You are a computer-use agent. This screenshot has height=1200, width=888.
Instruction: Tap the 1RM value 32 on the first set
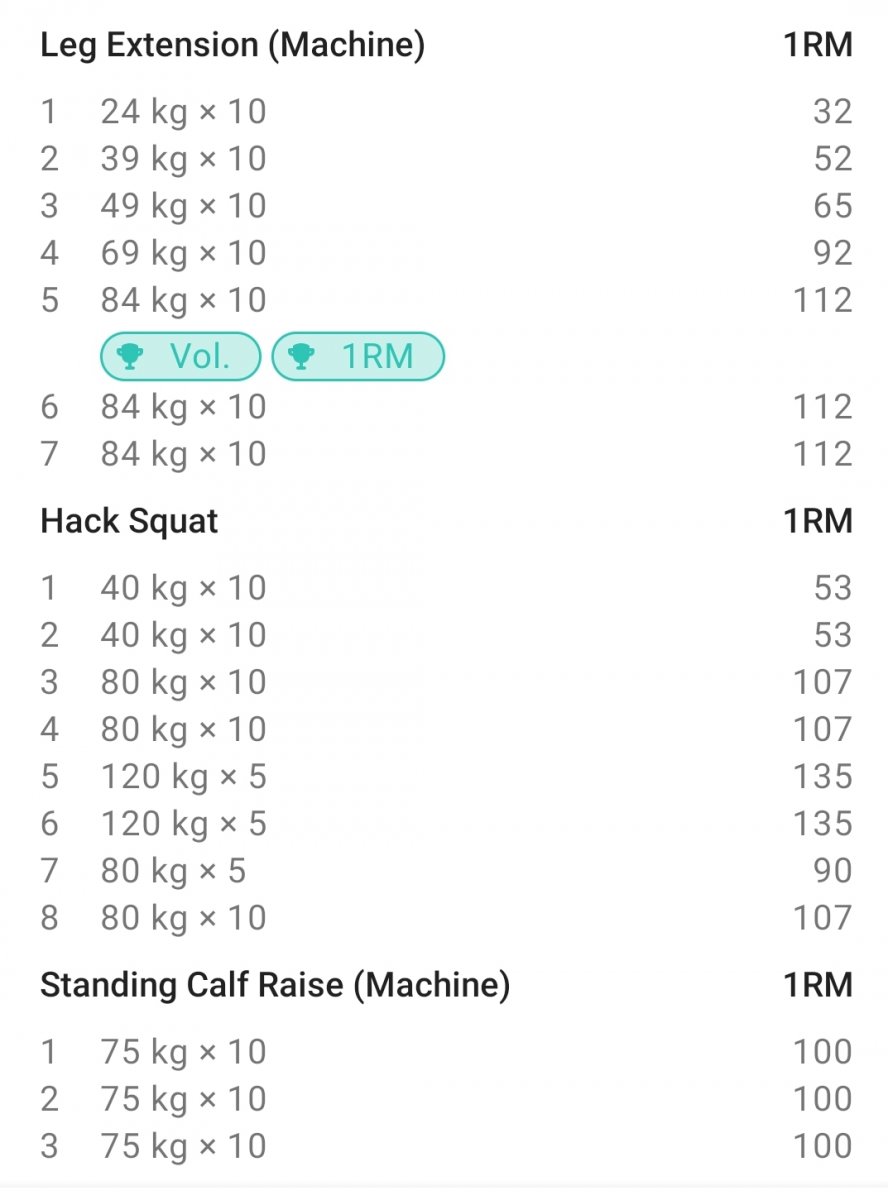[x=832, y=112]
